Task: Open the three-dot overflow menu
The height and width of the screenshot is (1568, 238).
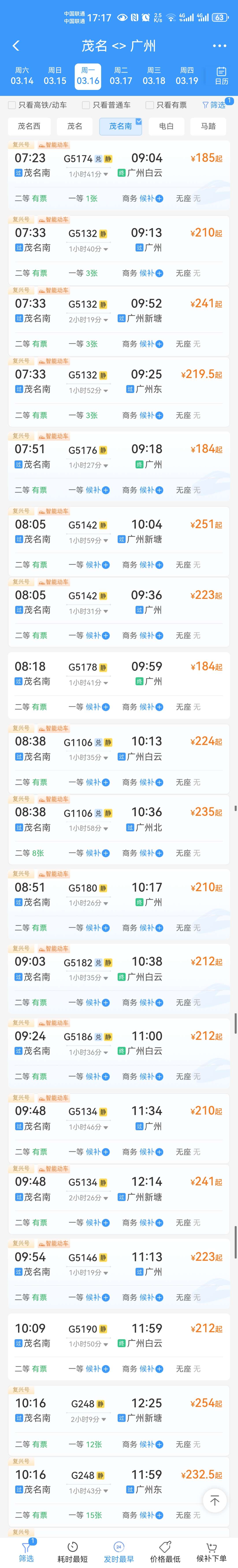Action: [219, 46]
